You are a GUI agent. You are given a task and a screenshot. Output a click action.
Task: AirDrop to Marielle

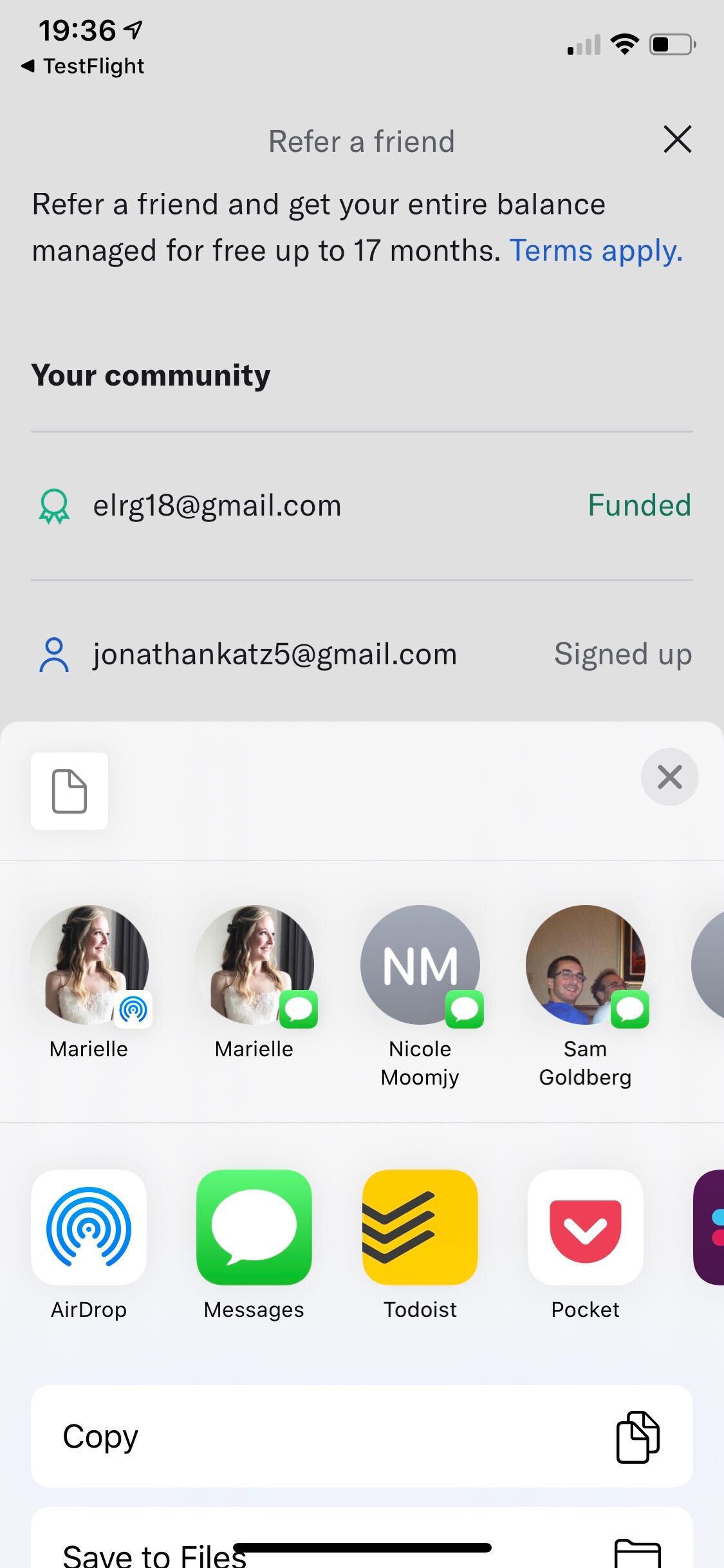[89, 966]
